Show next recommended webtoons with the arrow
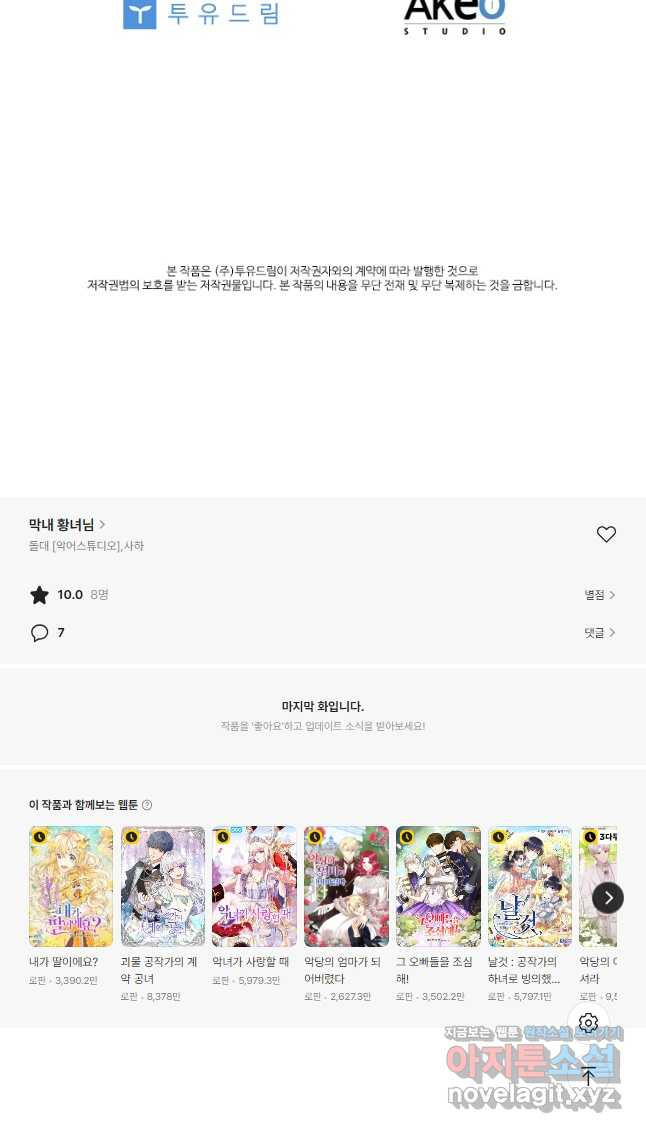The image size is (646, 1133). pos(608,897)
